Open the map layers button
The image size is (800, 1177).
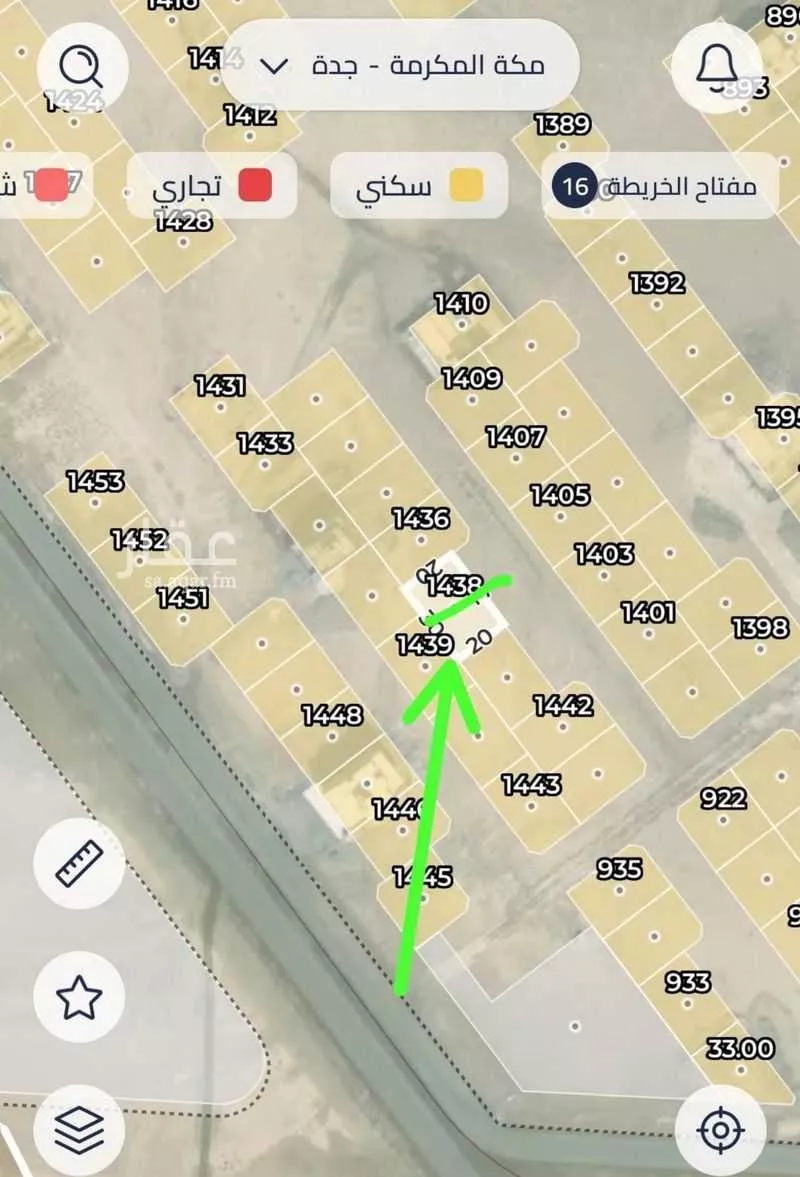(79, 1129)
